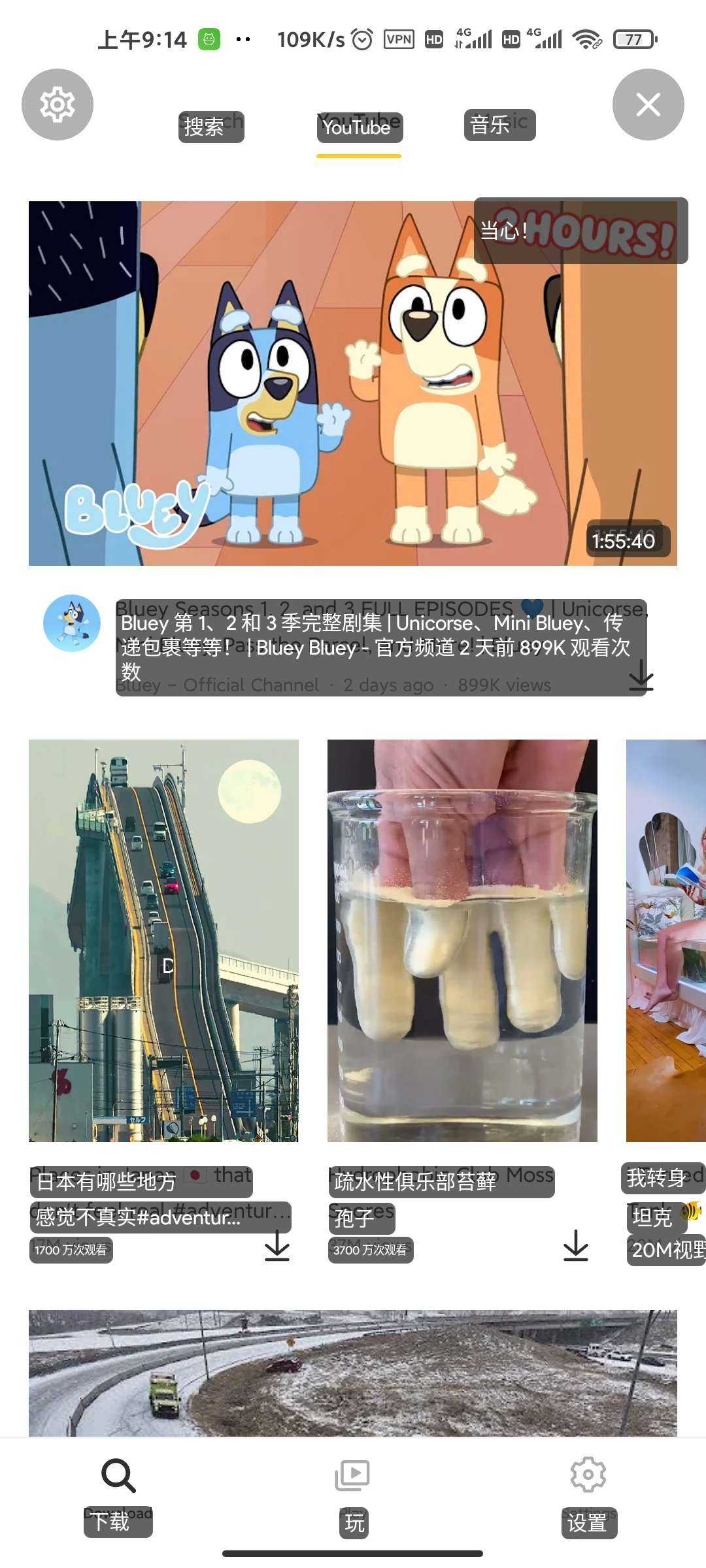
Task: Switch to the 搜索 (Search) top tab
Action: click(x=210, y=126)
